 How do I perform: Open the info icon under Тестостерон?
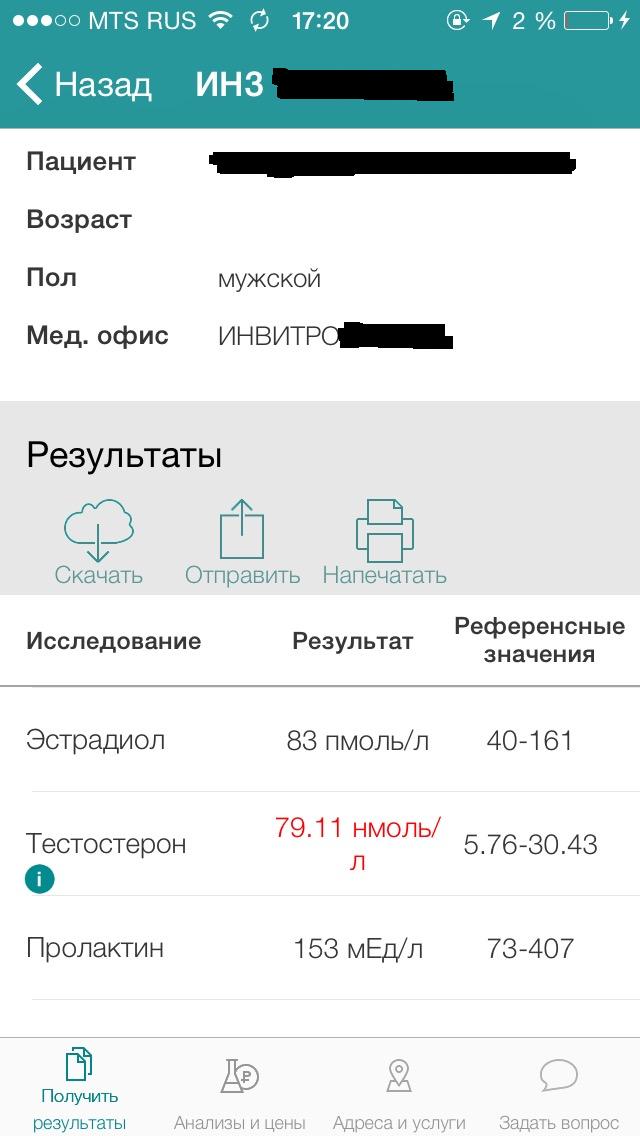(40, 880)
